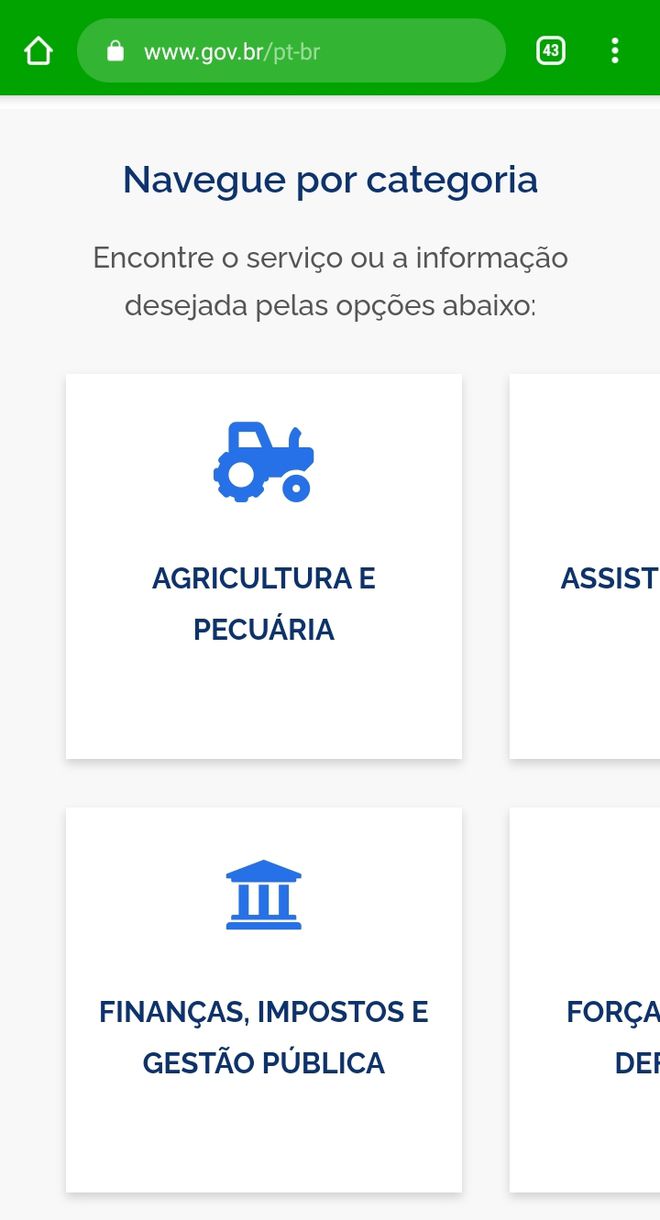Tap the www.gov.br address bar
660x1220 pixels.
click(290, 51)
